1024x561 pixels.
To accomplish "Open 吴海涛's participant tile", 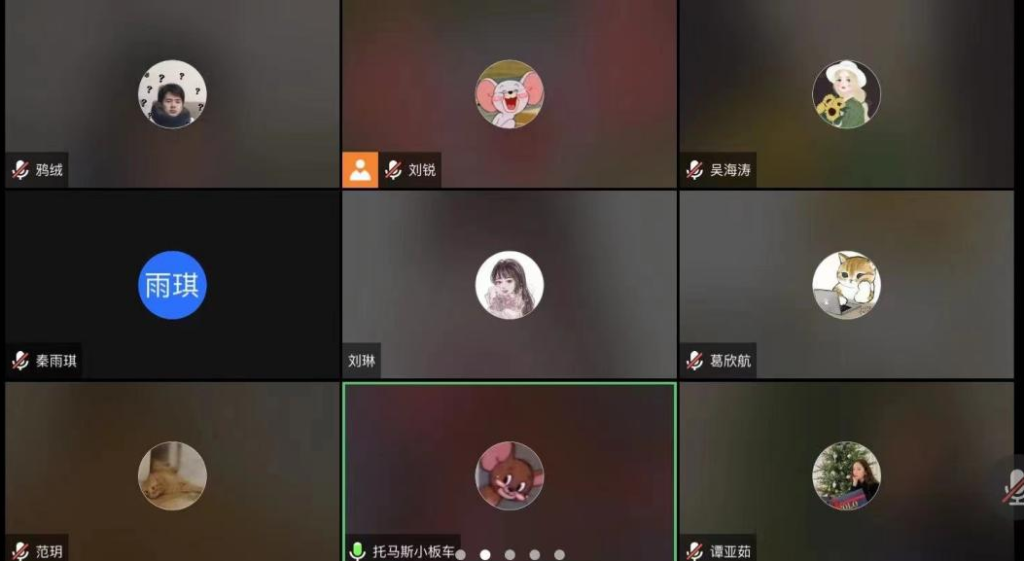I will coord(846,94).
